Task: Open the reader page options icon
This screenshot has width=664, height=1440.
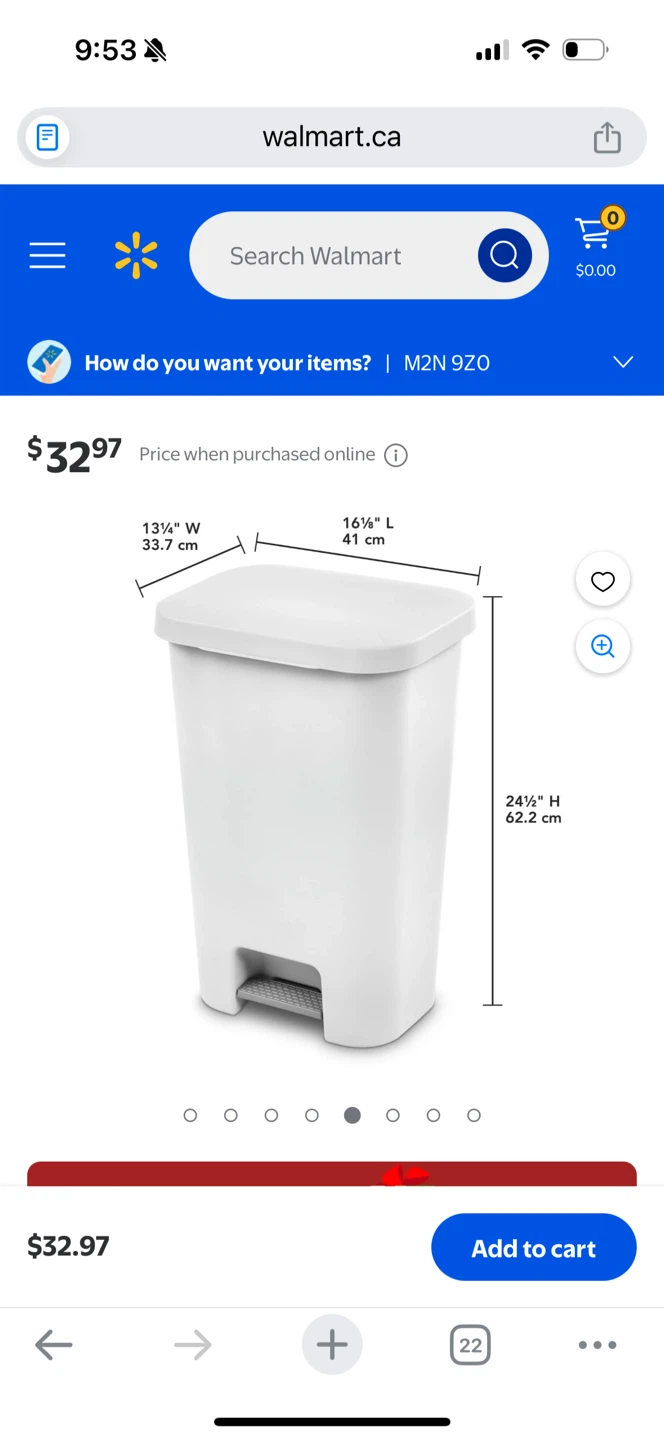Action: [x=47, y=137]
